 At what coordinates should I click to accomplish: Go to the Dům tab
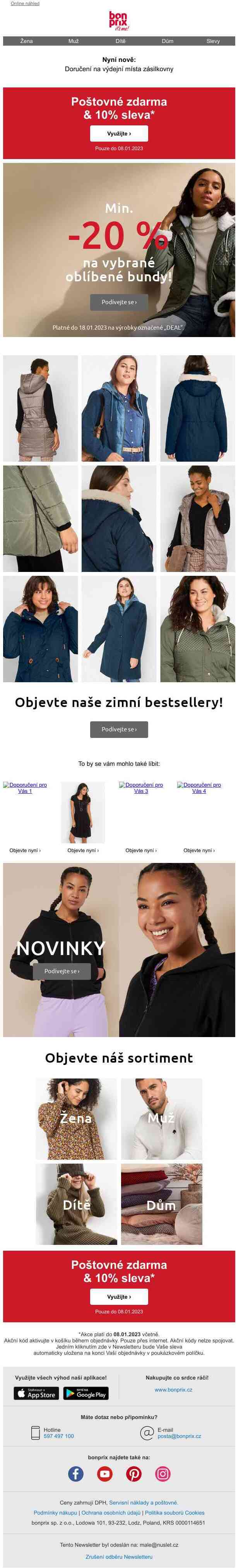coord(167,41)
